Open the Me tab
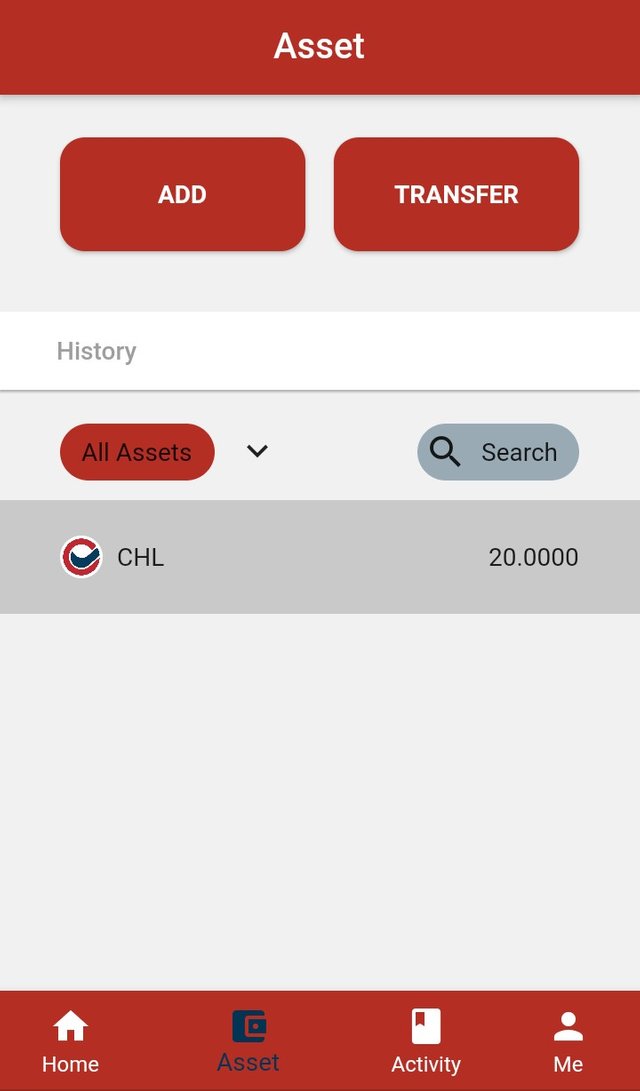 pos(568,1041)
